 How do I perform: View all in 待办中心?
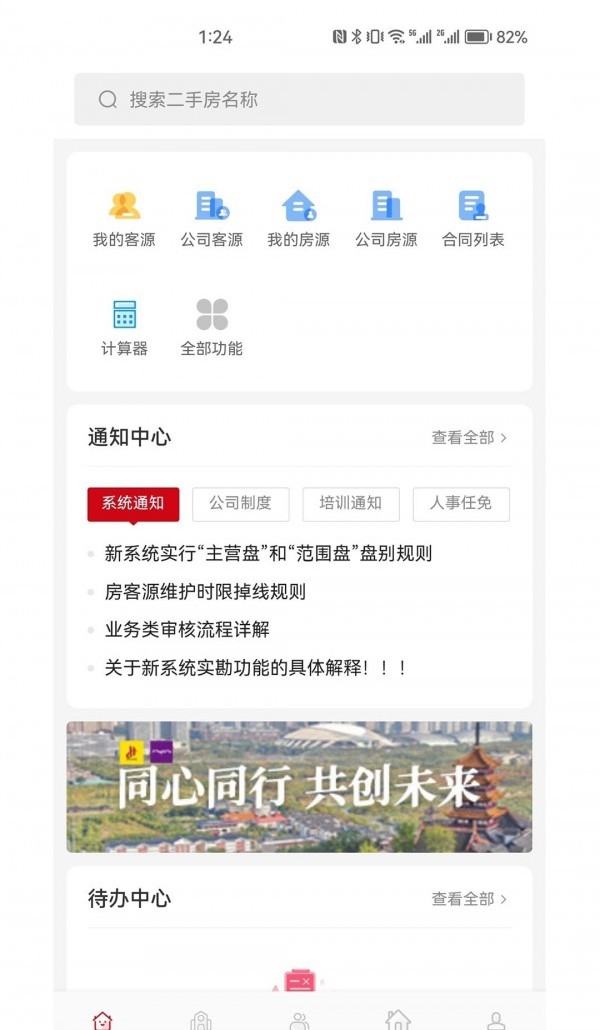[x=469, y=899]
